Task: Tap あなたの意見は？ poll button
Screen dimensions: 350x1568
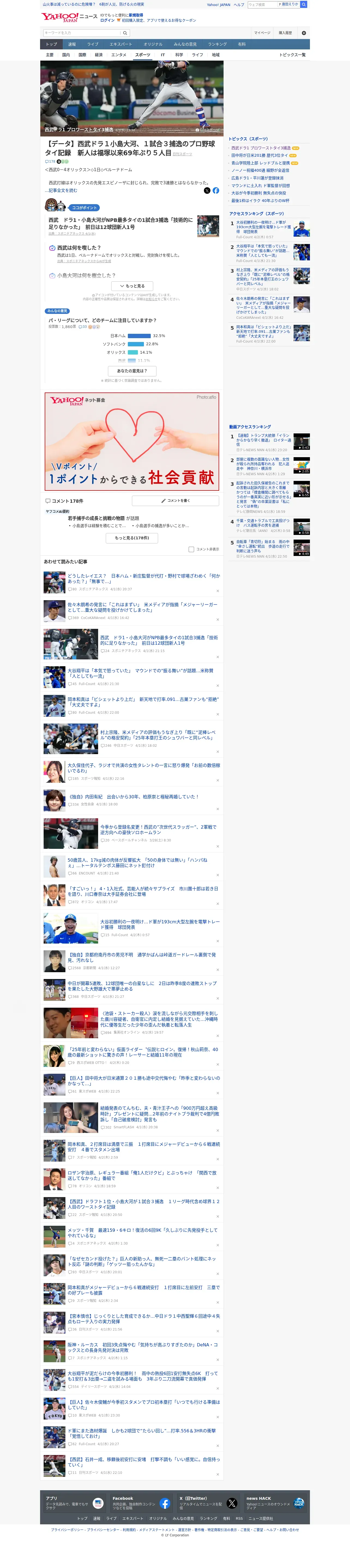Action: tap(132, 371)
